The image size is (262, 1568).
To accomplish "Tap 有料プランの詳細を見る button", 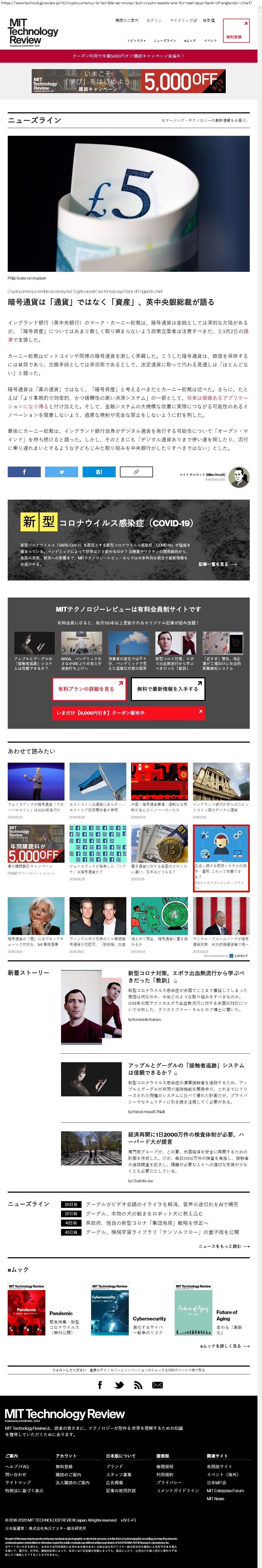I will click(x=89, y=689).
